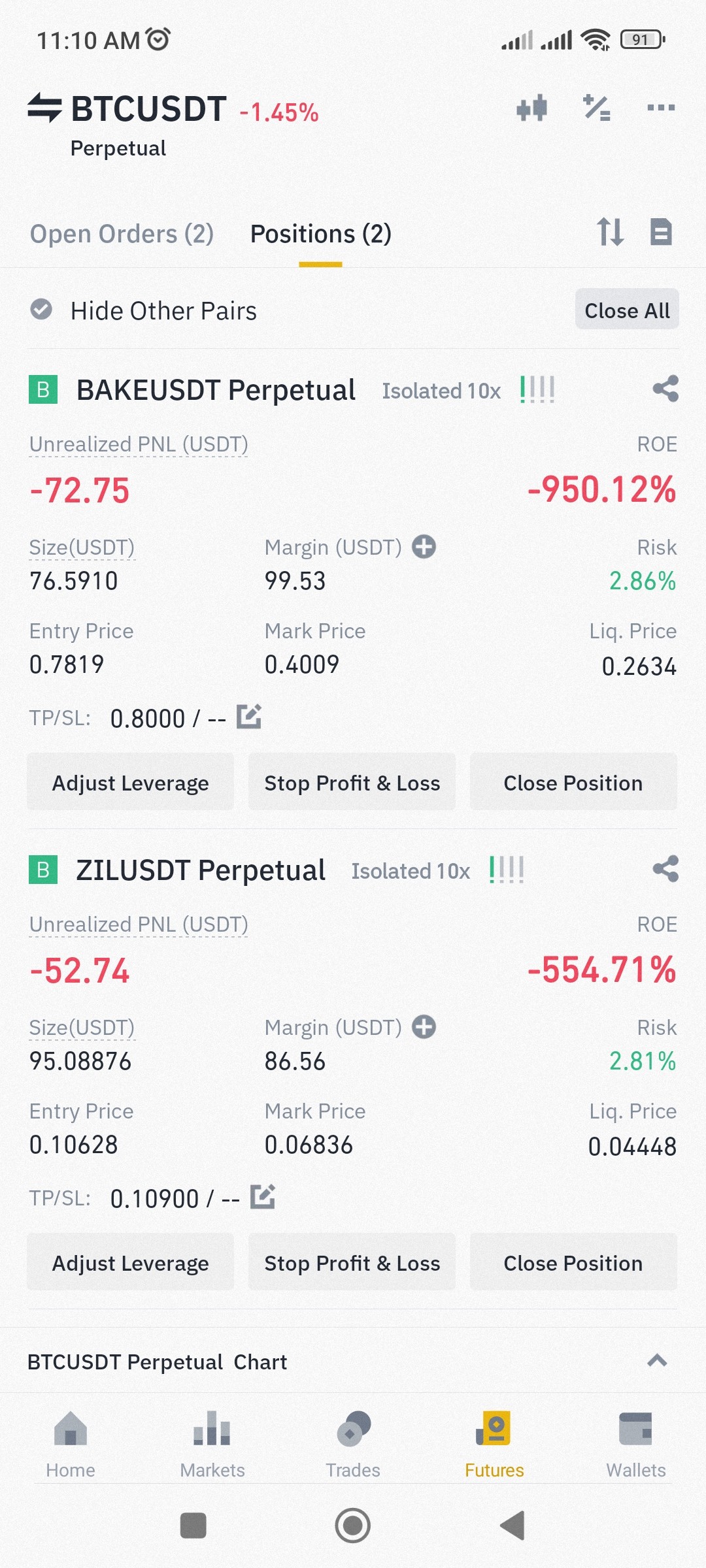The height and width of the screenshot is (1568, 706).
Task: Add margin to ZILUSDT position
Action: (424, 1027)
